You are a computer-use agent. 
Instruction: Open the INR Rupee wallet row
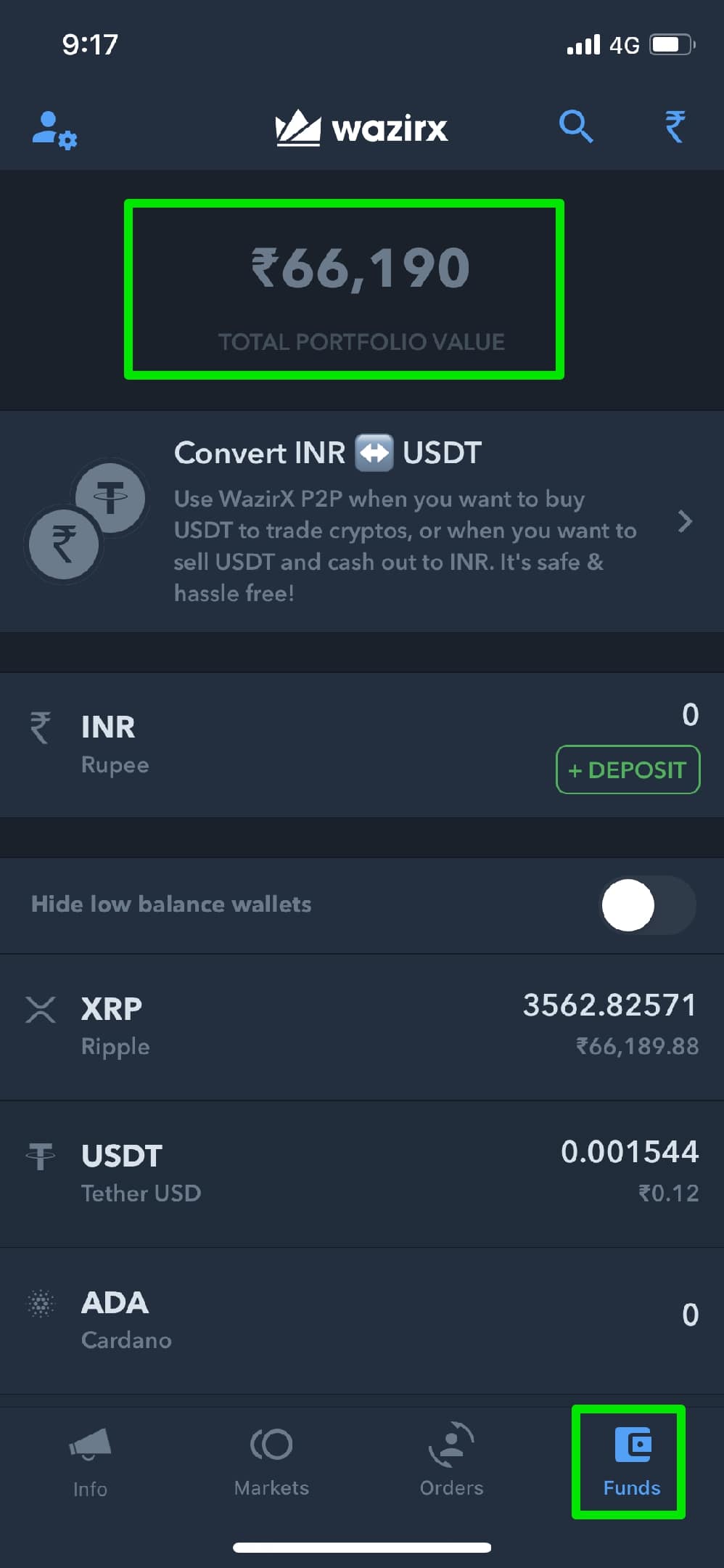[290, 745]
